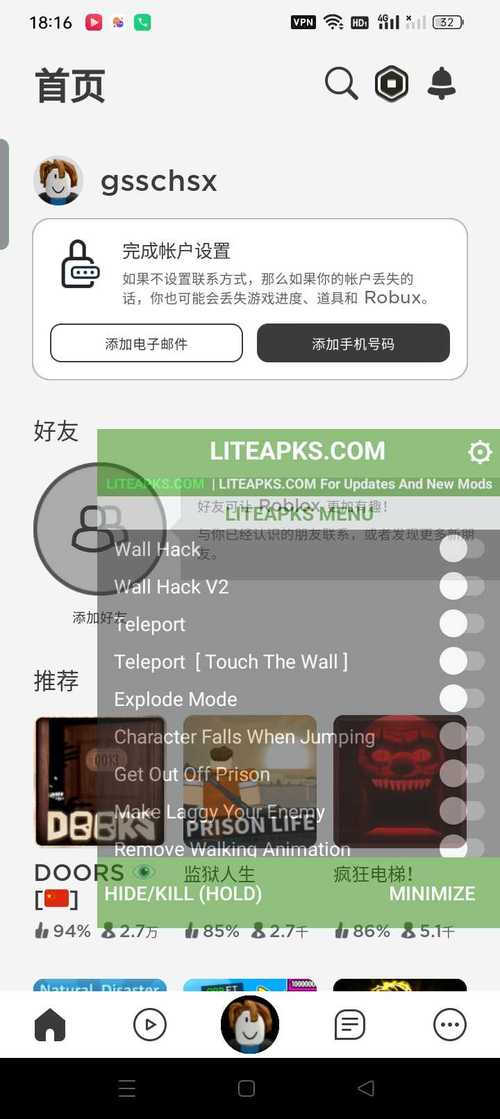Enable Teleport [ Touch The Wall ]

462,662
